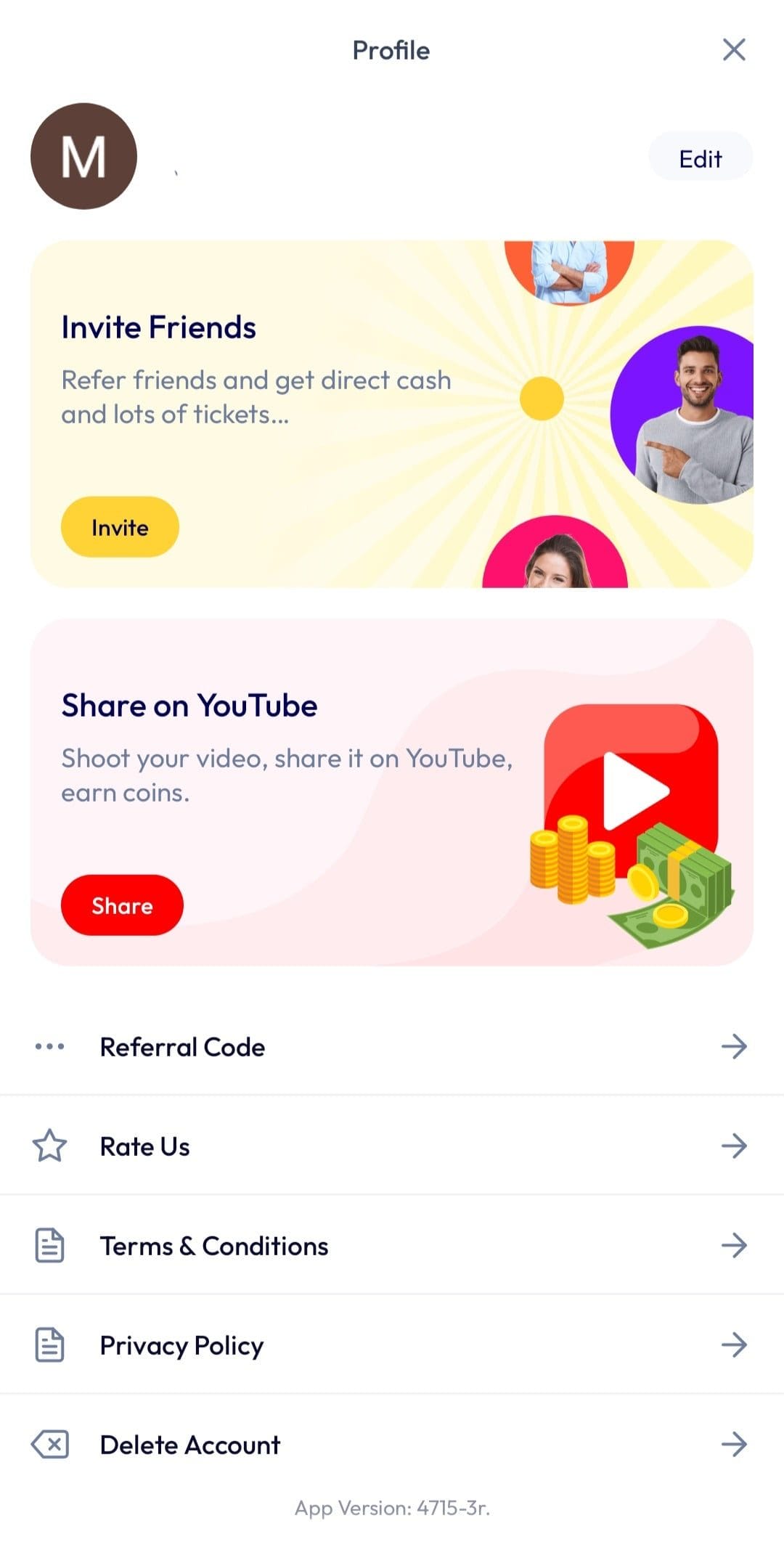The height and width of the screenshot is (1542, 784).
Task: Open the Invite Friends card
Action: coord(392,414)
